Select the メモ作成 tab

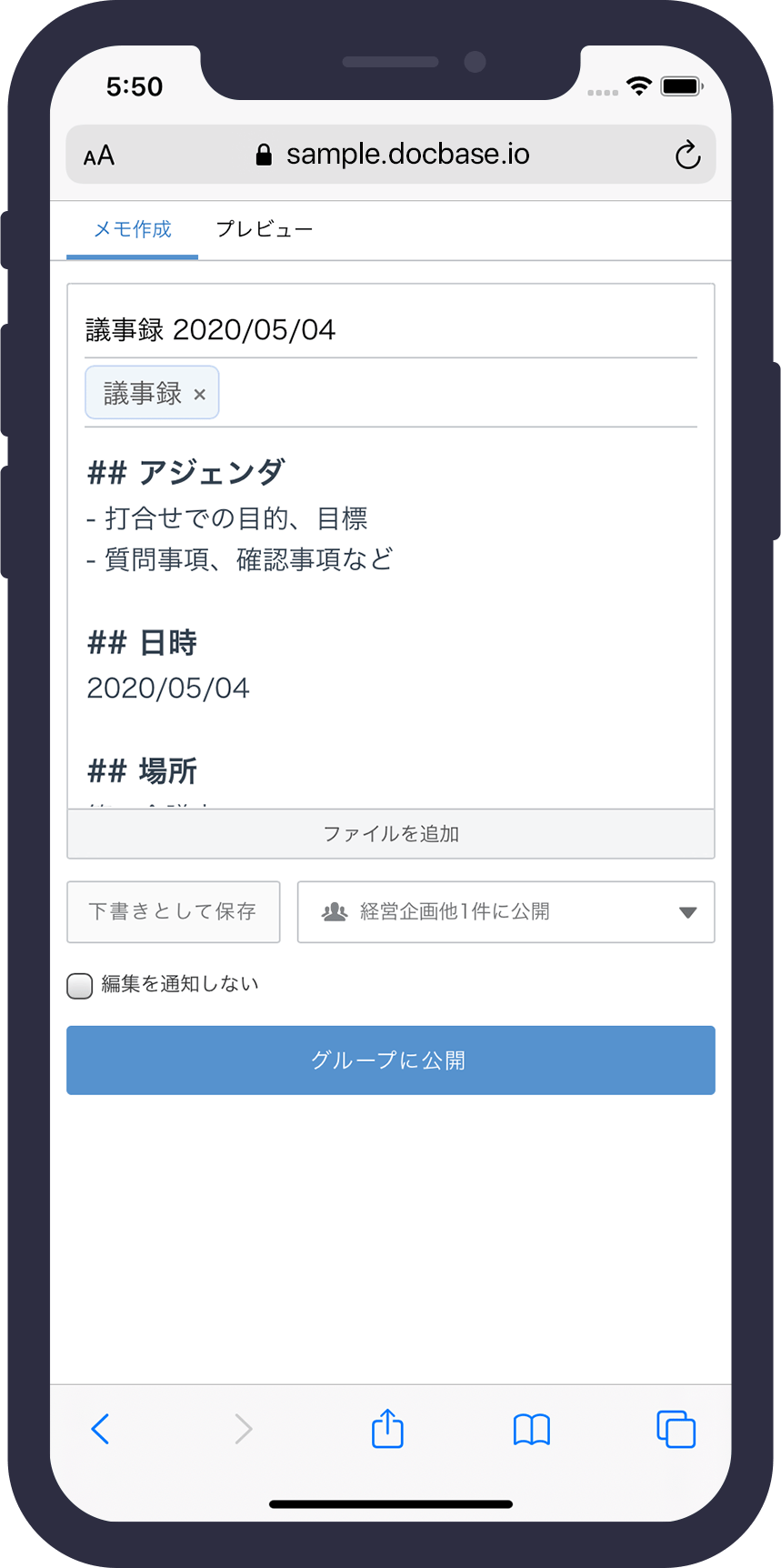click(x=133, y=230)
